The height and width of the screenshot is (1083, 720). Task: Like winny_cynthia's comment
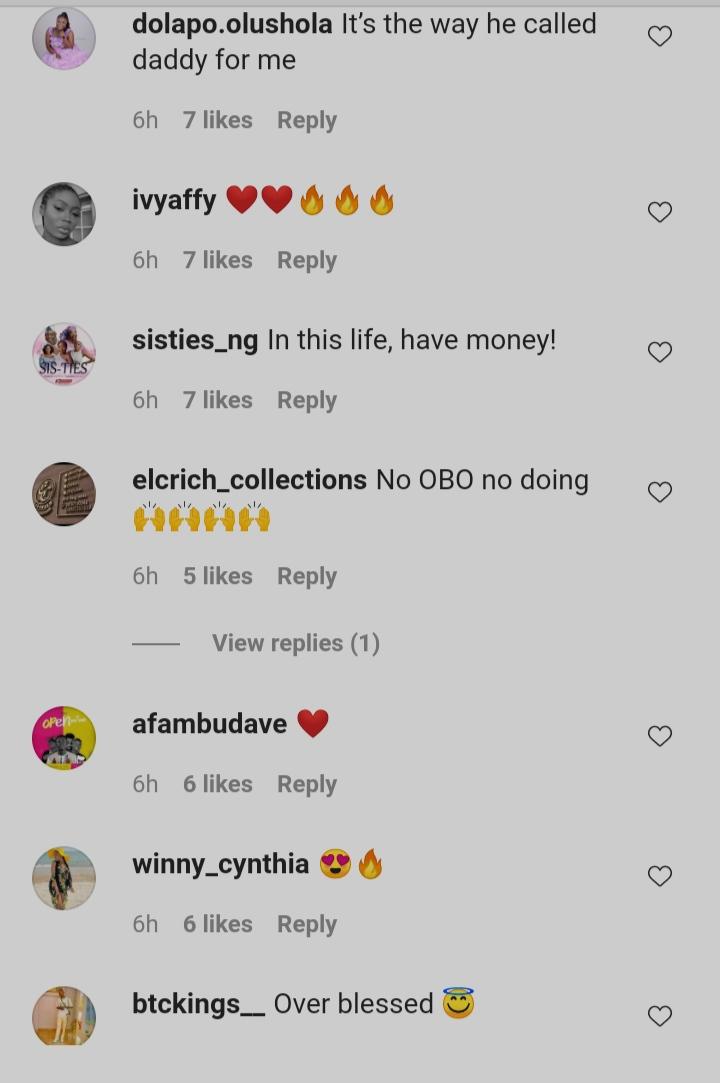pyautogui.click(x=660, y=876)
